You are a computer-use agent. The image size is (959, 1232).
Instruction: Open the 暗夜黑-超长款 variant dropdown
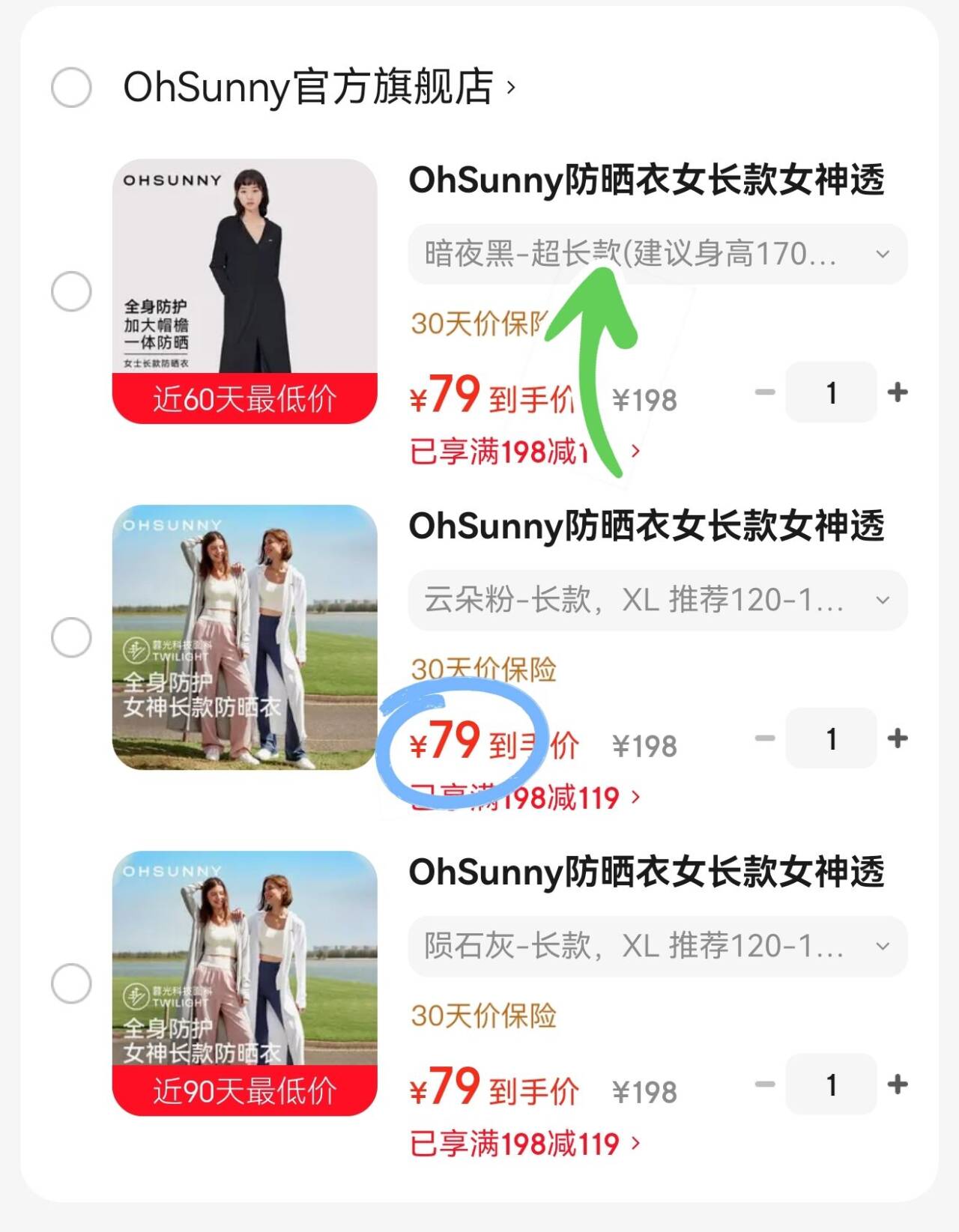click(657, 254)
